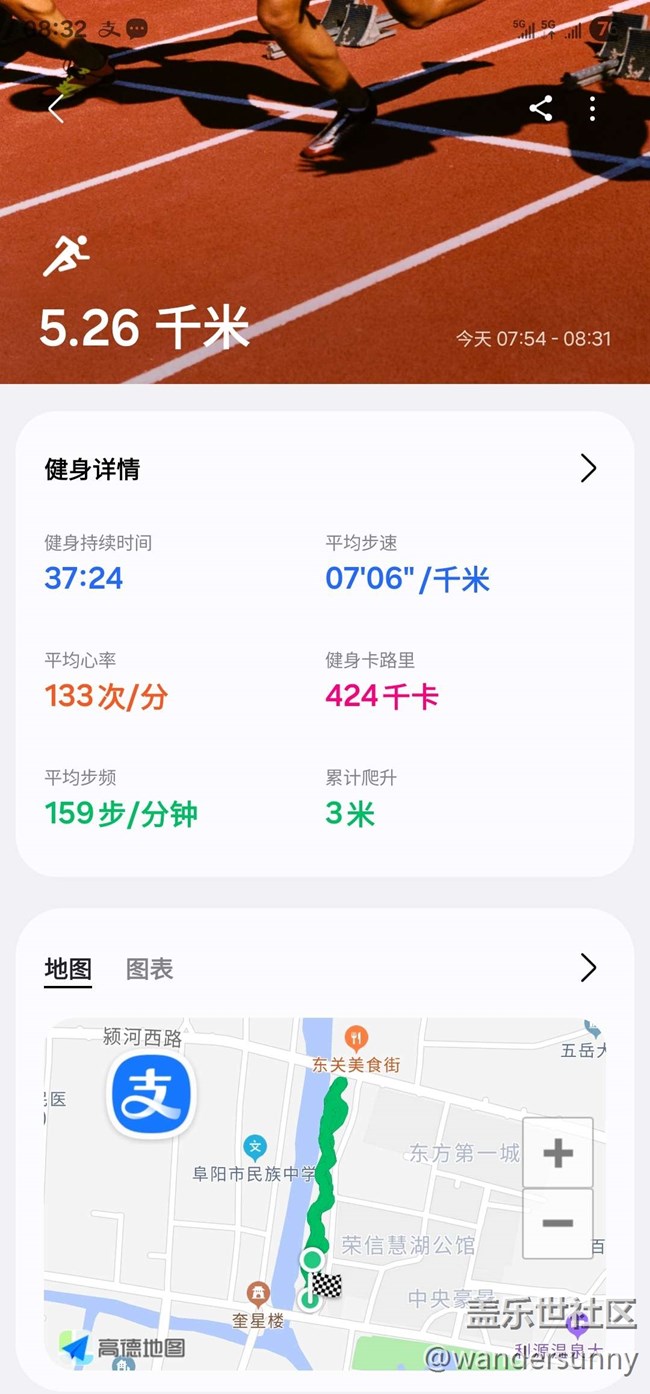Open the three-dot overflow menu
The width and height of the screenshot is (650, 1394).
click(x=593, y=109)
